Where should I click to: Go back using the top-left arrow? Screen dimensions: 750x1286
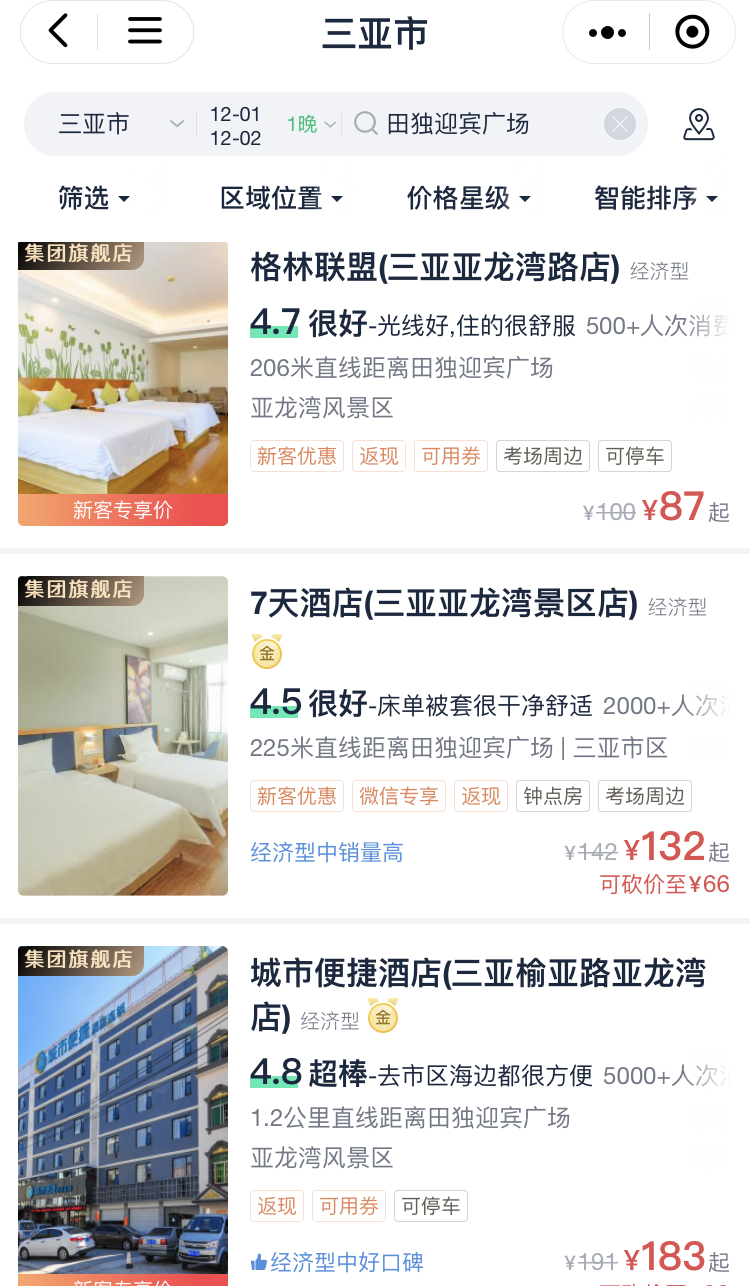(x=59, y=32)
